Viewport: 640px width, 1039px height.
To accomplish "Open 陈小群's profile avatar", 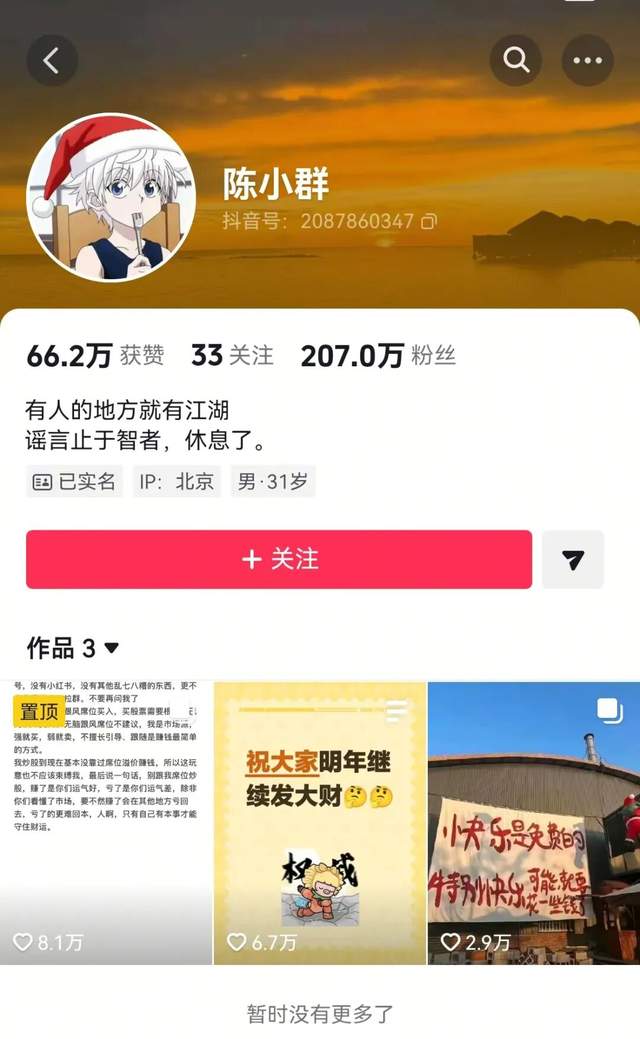I will pos(110,199).
